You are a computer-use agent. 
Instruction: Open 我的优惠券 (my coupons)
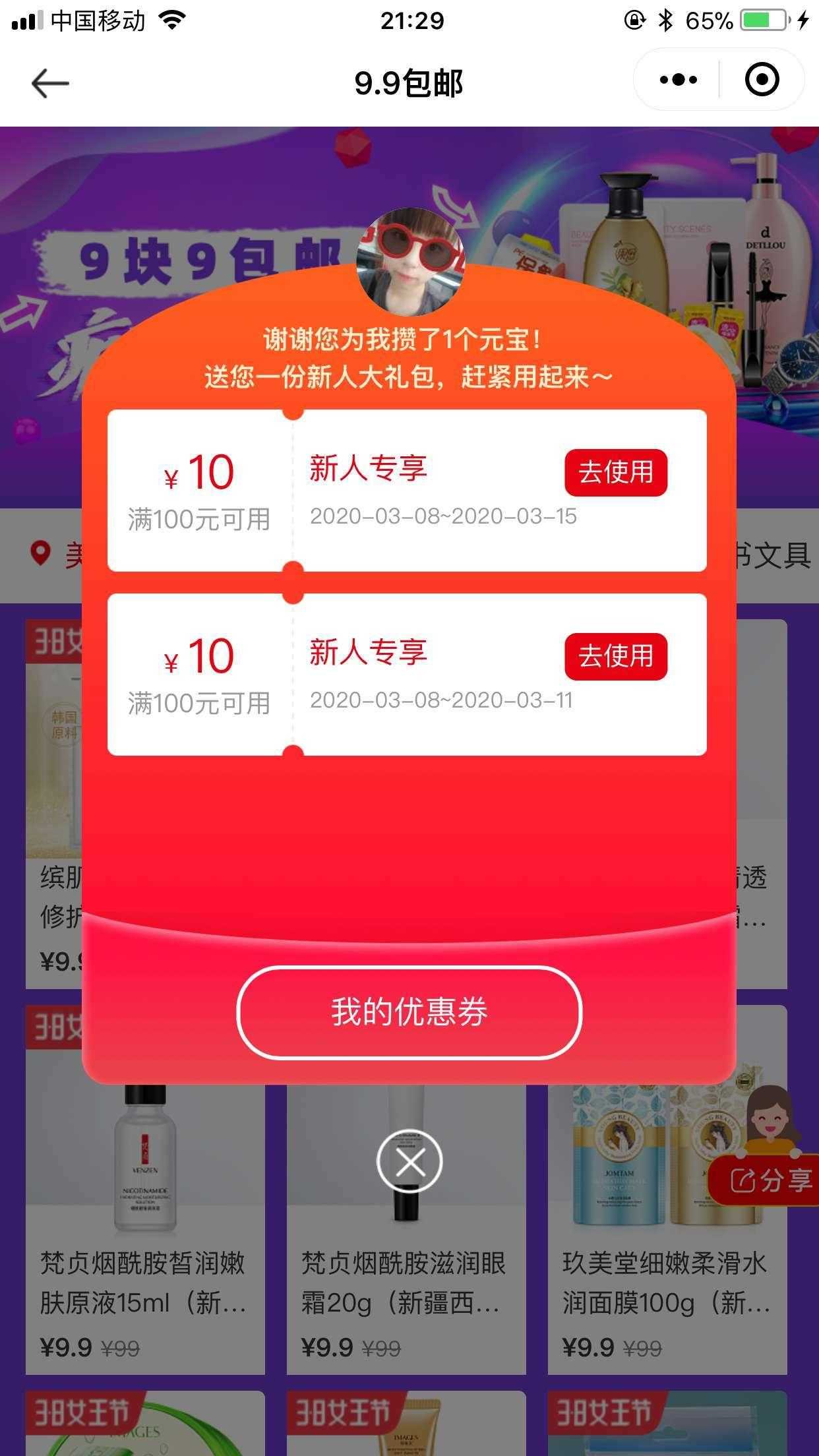click(409, 1012)
